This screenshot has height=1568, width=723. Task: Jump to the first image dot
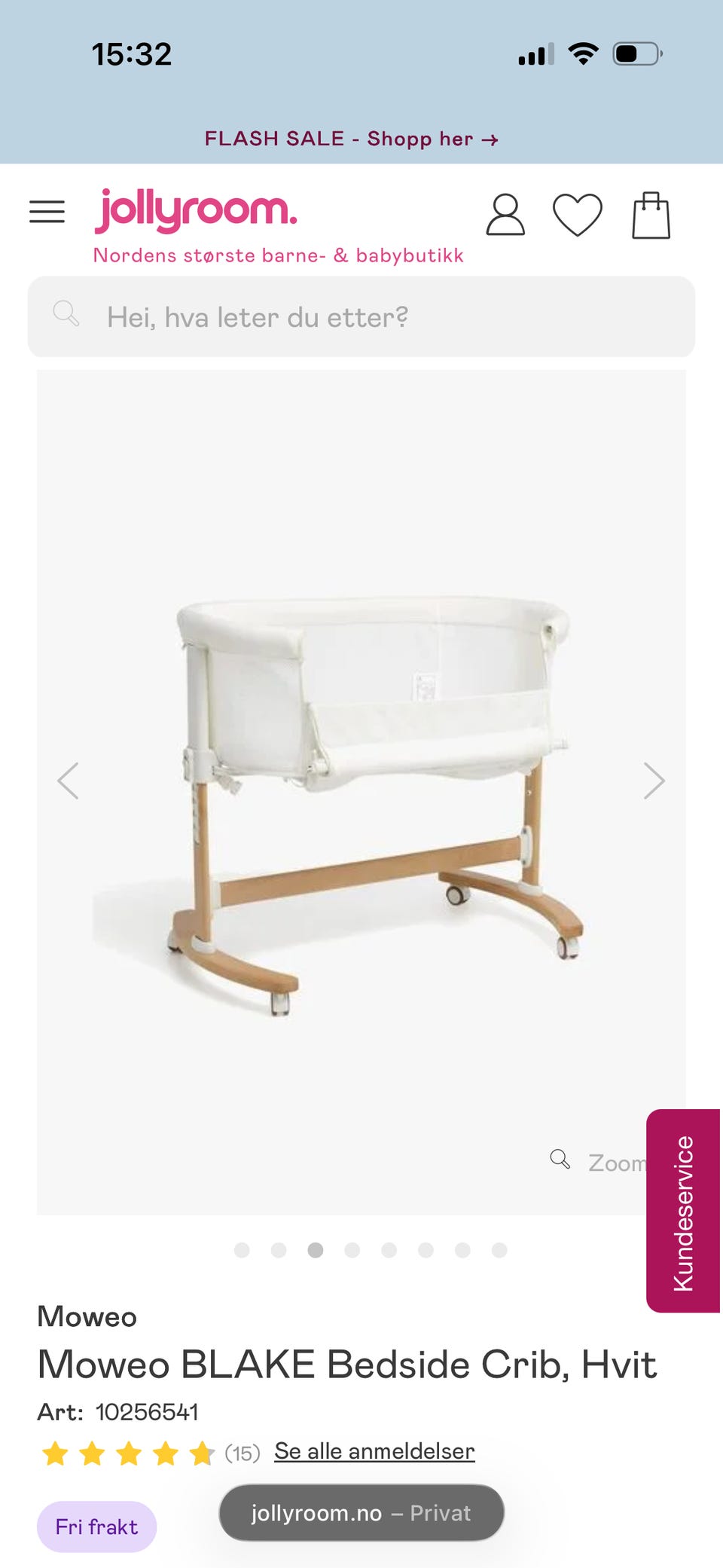pyautogui.click(x=242, y=1251)
